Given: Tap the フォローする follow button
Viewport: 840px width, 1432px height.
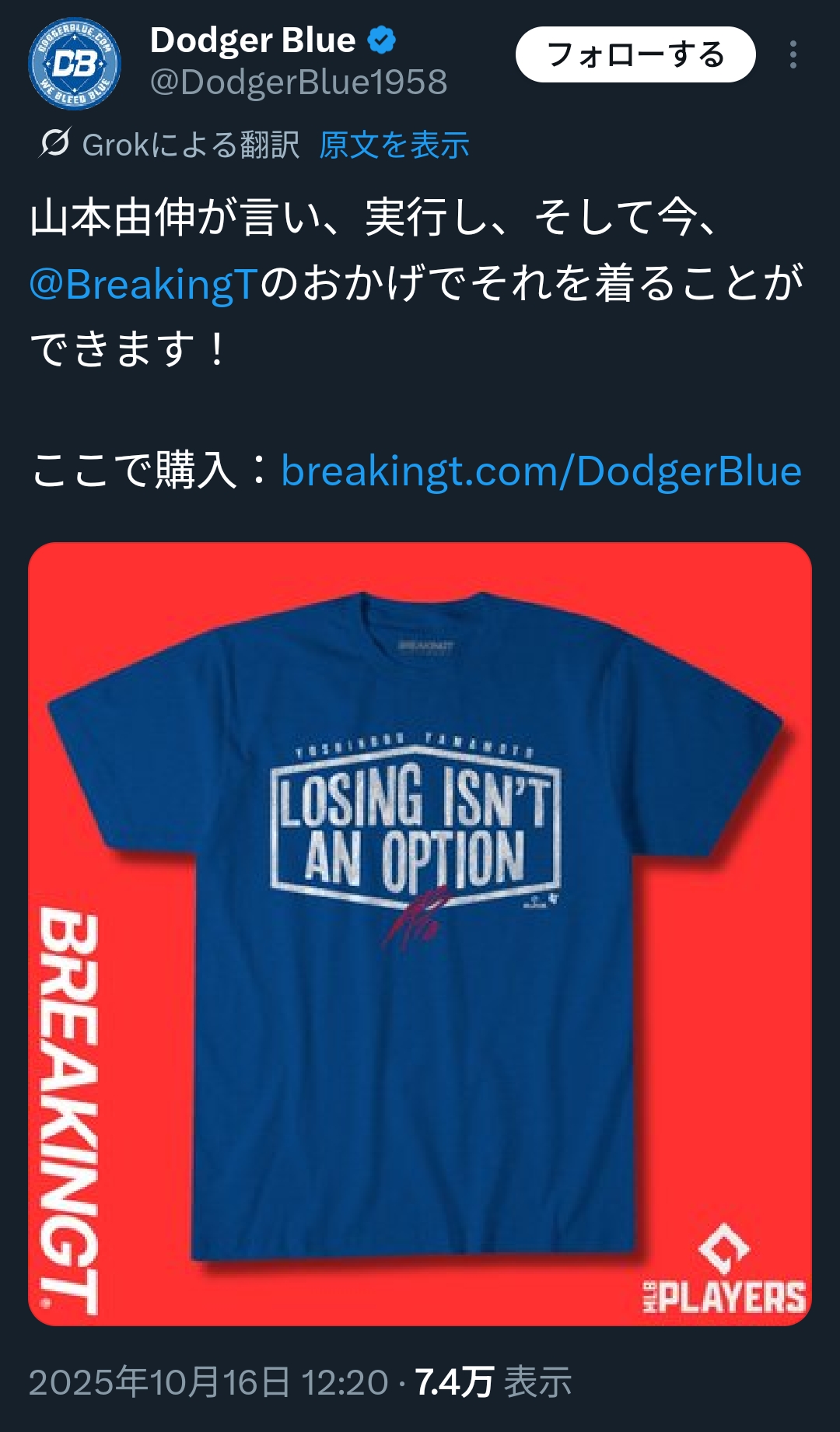Looking at the screenshot, I should [x=635, y=55].
